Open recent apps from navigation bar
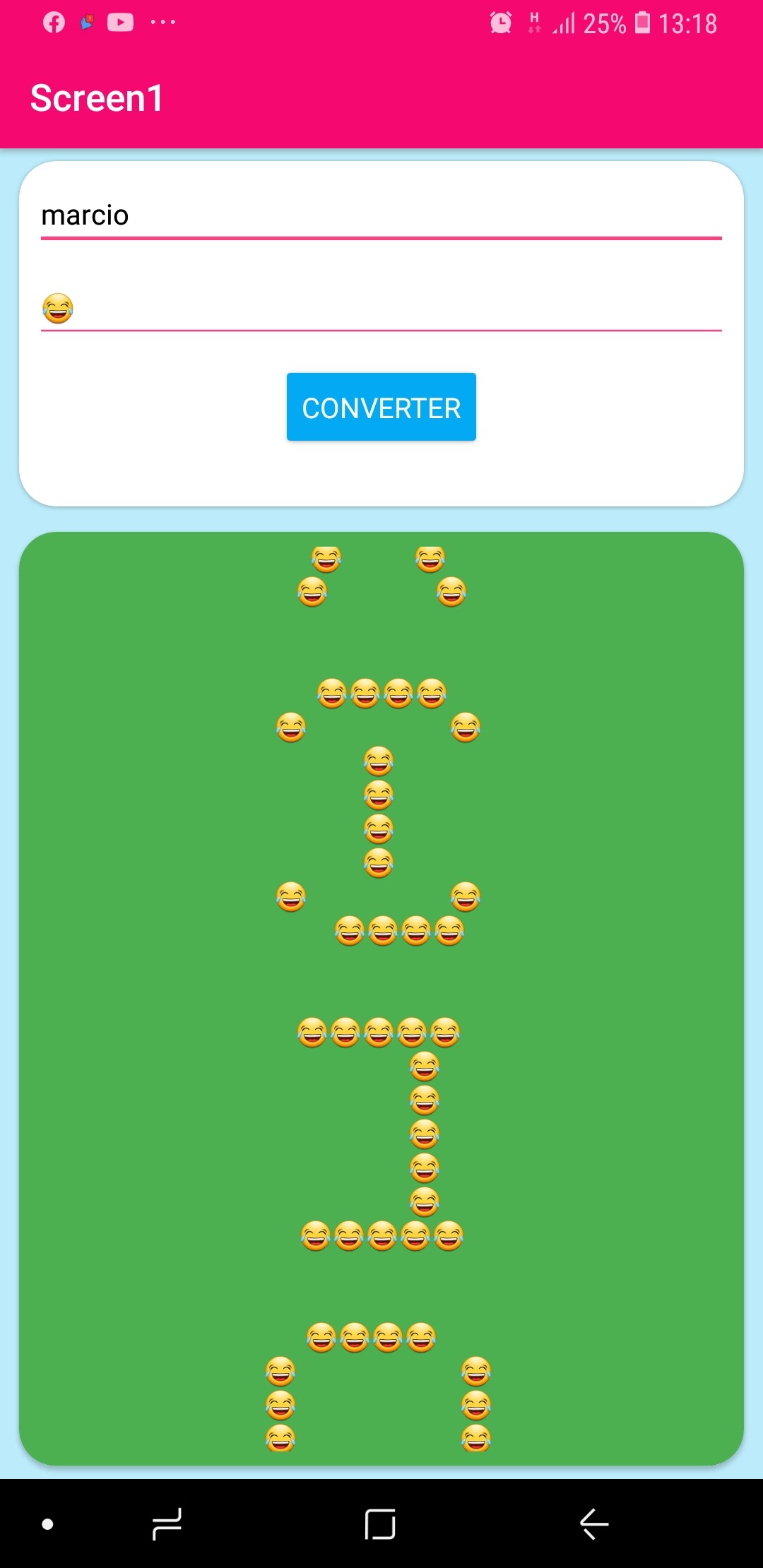The image size is (763, 1568). click(167, 1524)
